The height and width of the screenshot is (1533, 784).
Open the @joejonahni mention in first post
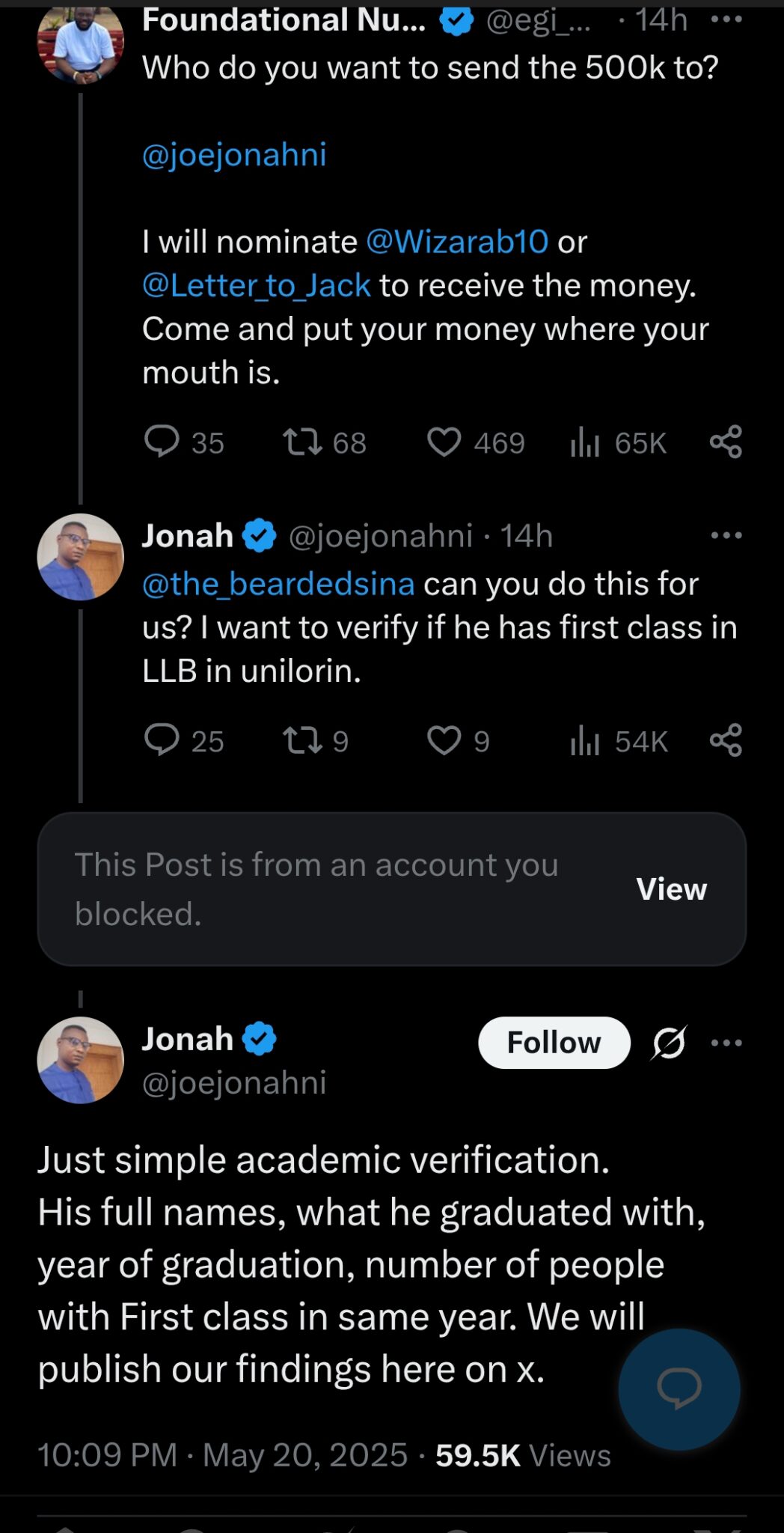pyautogui.click(x=234, y=155)
